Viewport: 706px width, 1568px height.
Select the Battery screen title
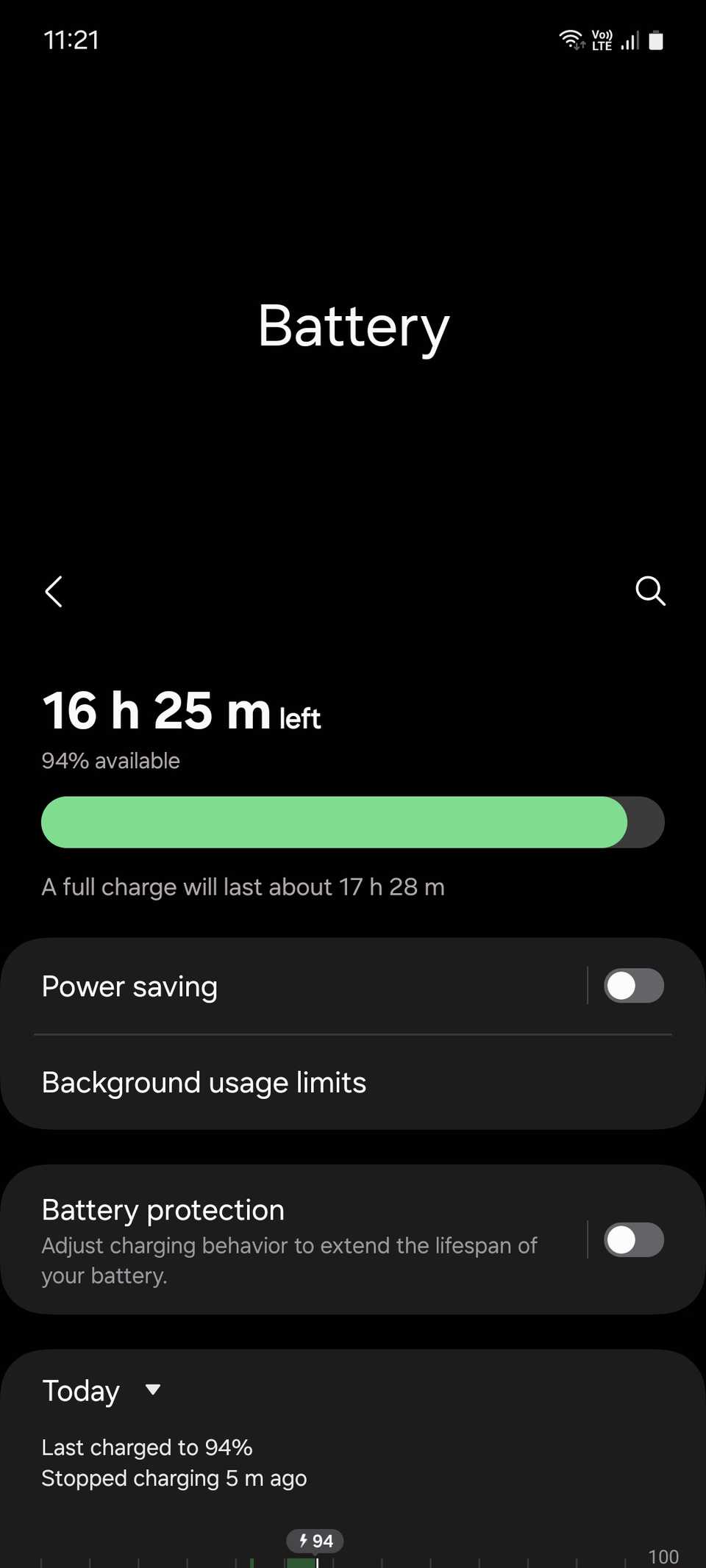(353, 326)
